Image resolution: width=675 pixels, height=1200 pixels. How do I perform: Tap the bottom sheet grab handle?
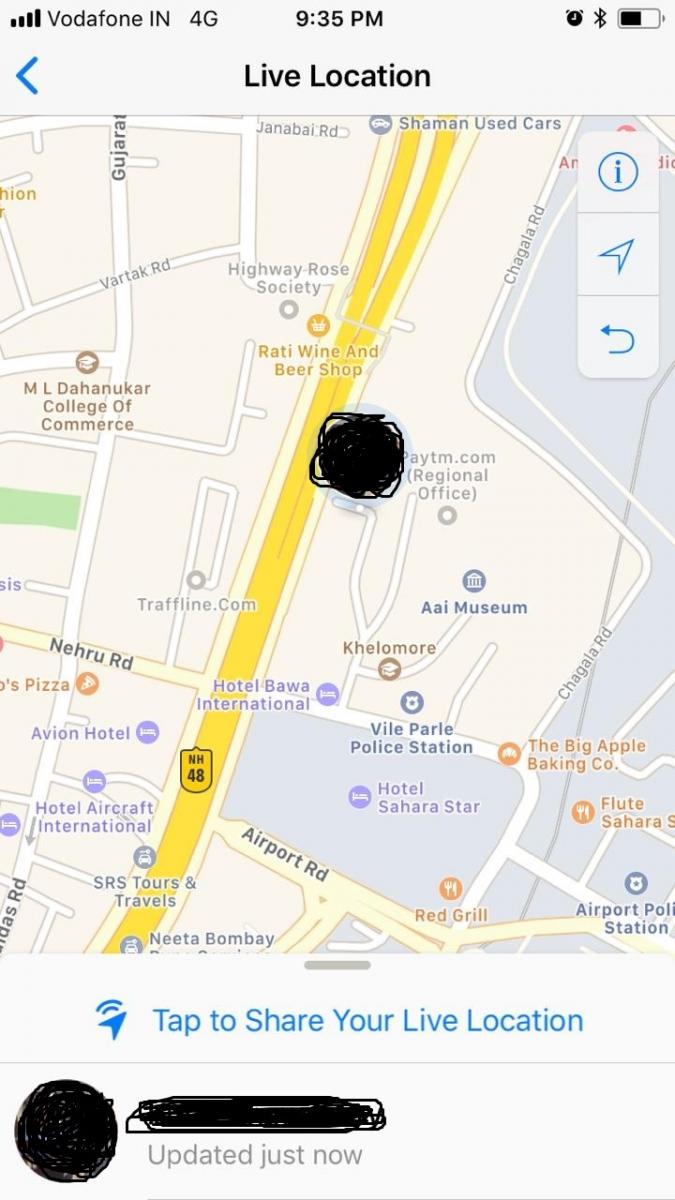(x=338, y=965)
